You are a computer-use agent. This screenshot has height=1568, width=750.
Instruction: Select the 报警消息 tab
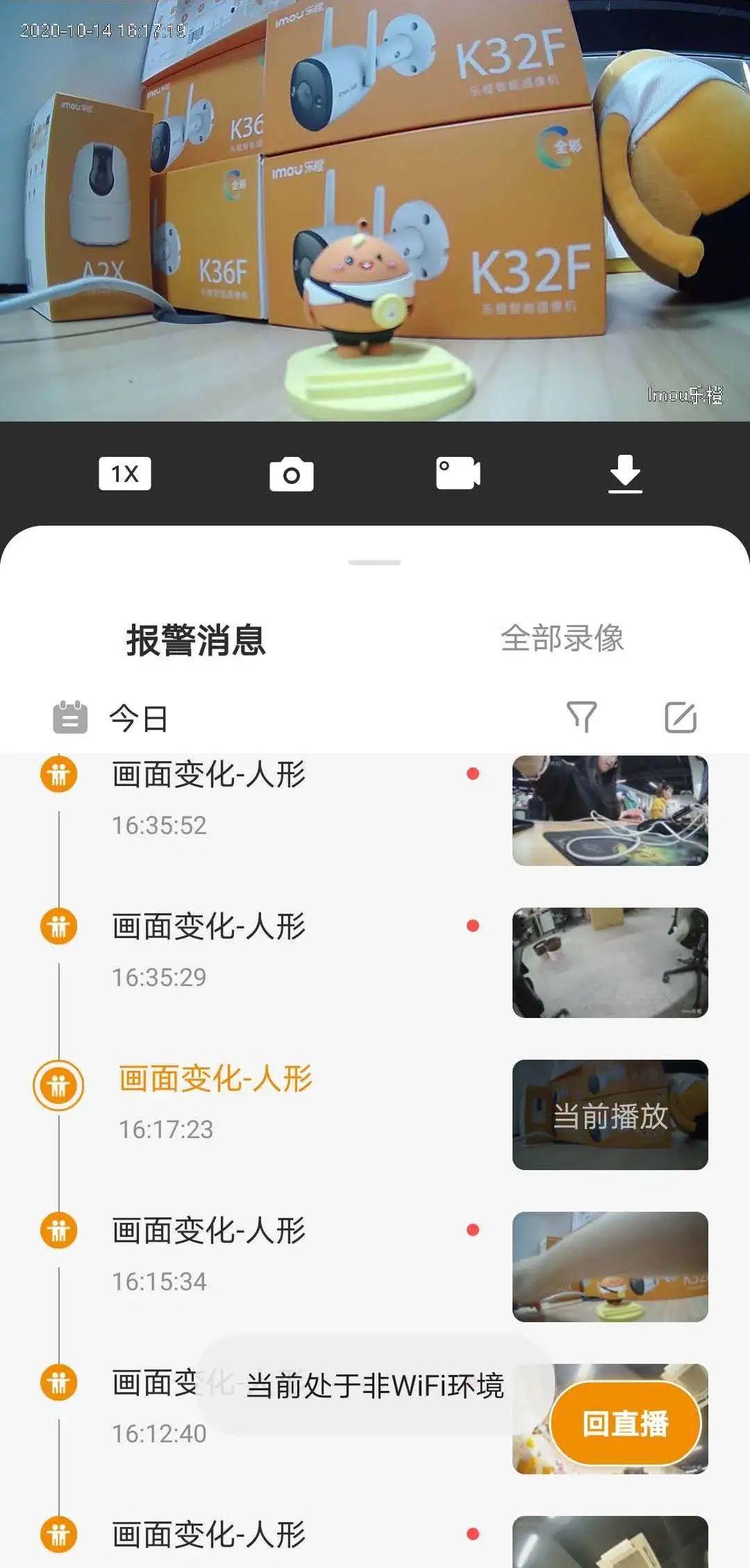(196, 640)
